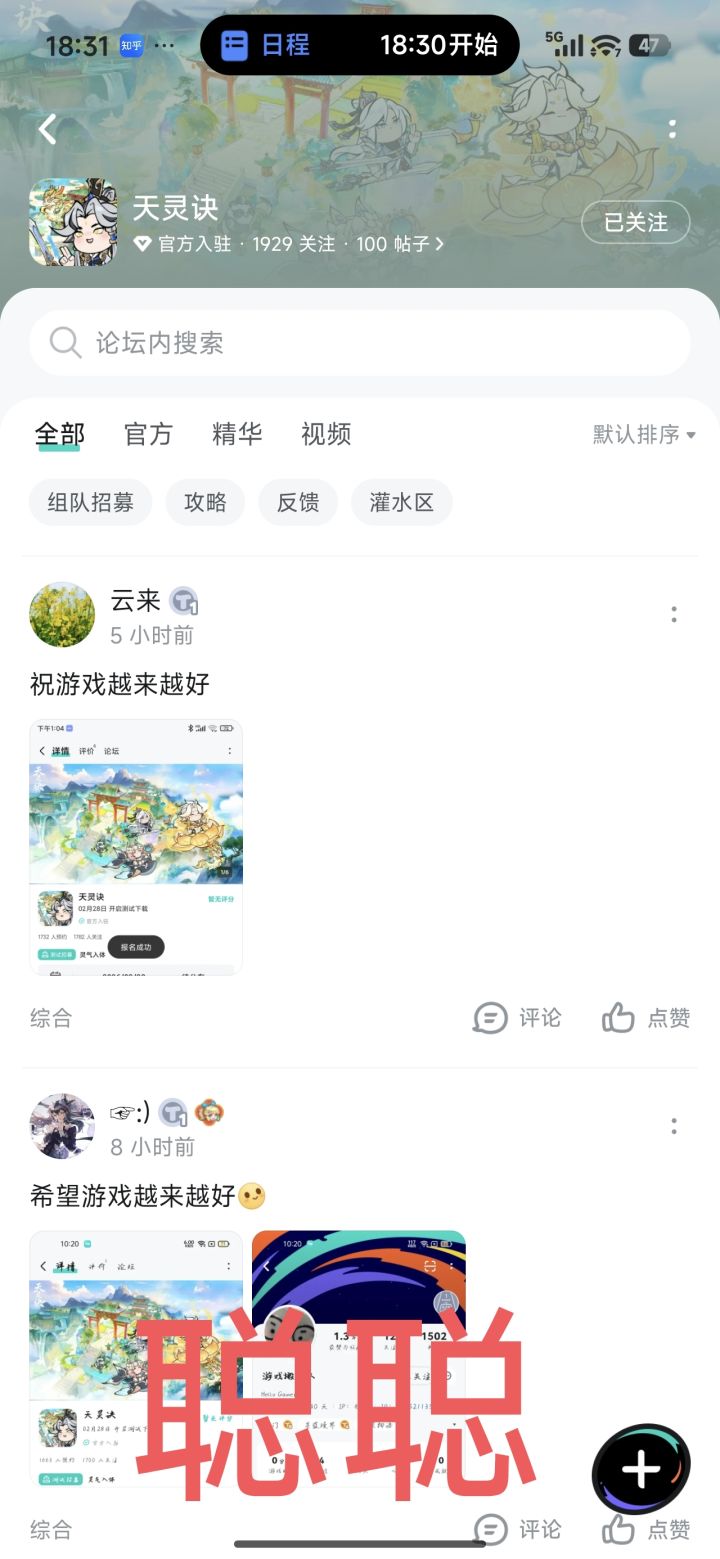Open the 组队招募 recruitment section
The image size is (720, 1559).
coord(90,502)
